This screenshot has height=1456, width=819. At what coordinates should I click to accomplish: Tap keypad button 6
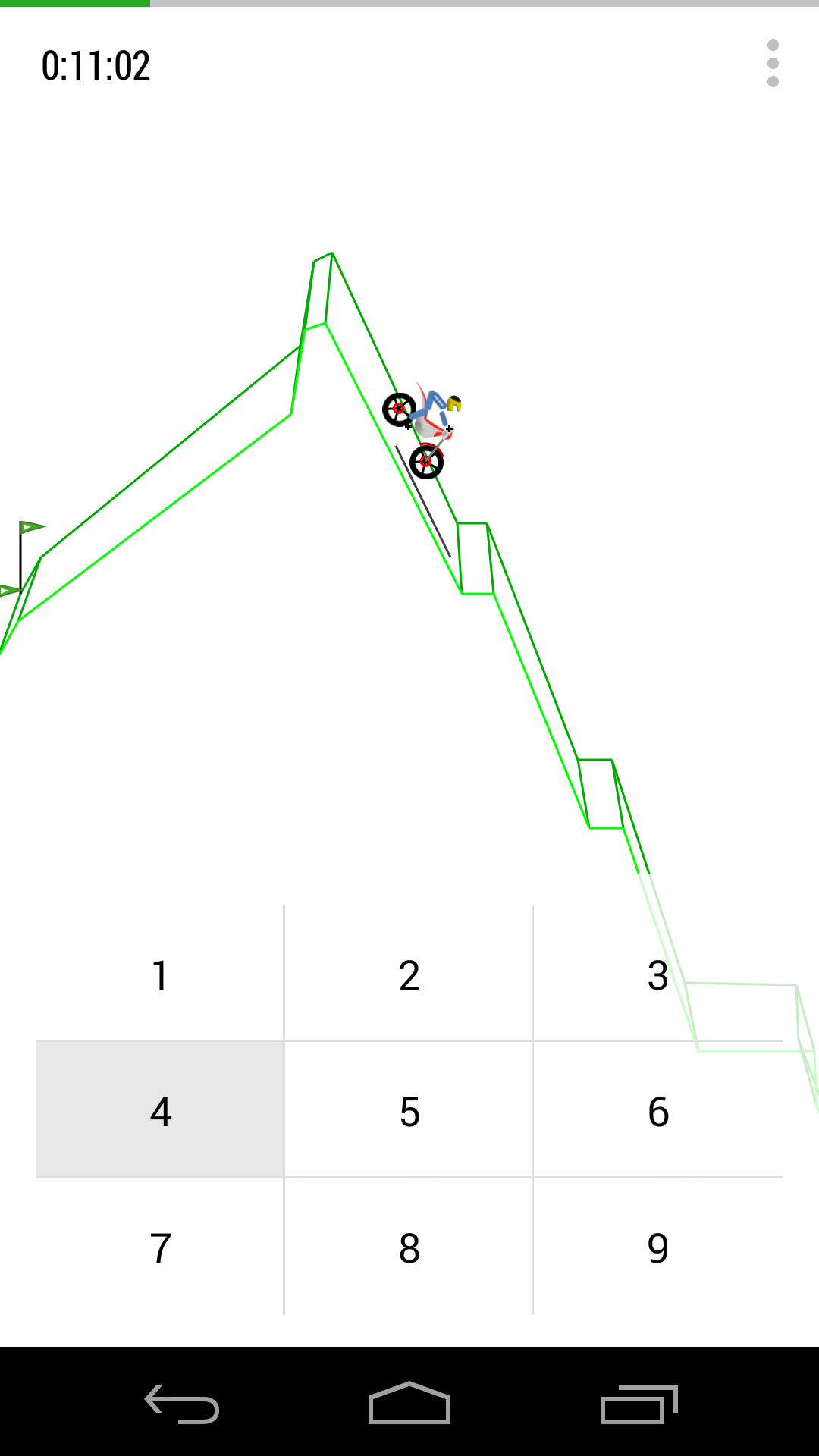tap(657, 1109)
